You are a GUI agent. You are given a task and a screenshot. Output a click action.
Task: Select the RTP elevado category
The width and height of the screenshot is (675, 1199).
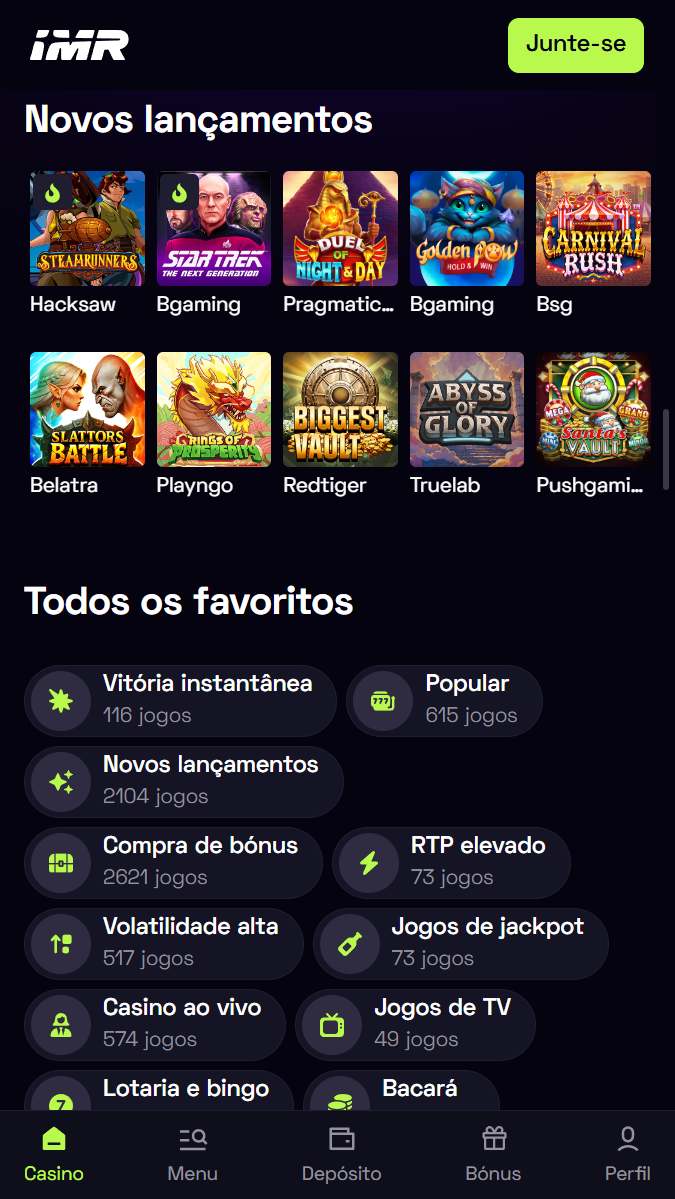tap(451, 862)
